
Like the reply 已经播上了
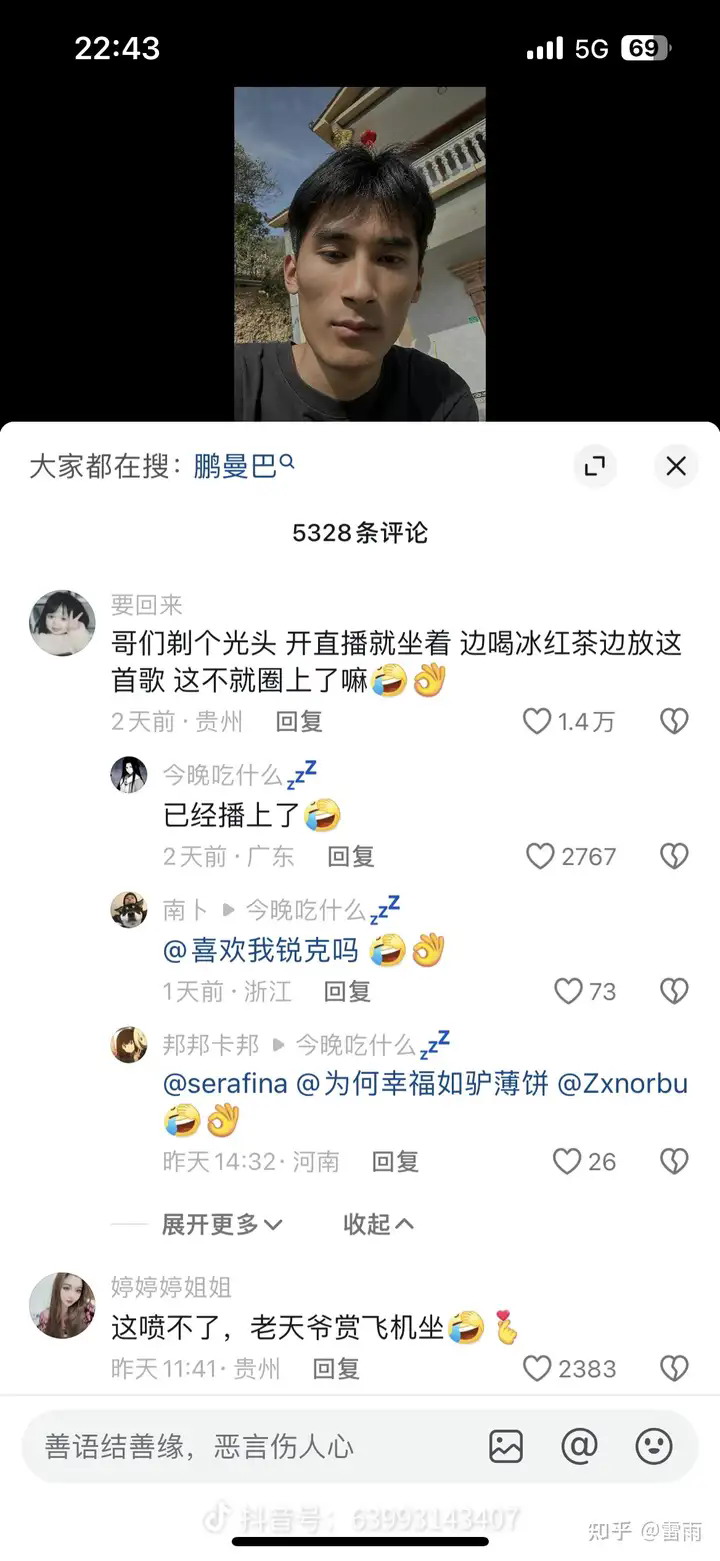[x=541, y=856]
